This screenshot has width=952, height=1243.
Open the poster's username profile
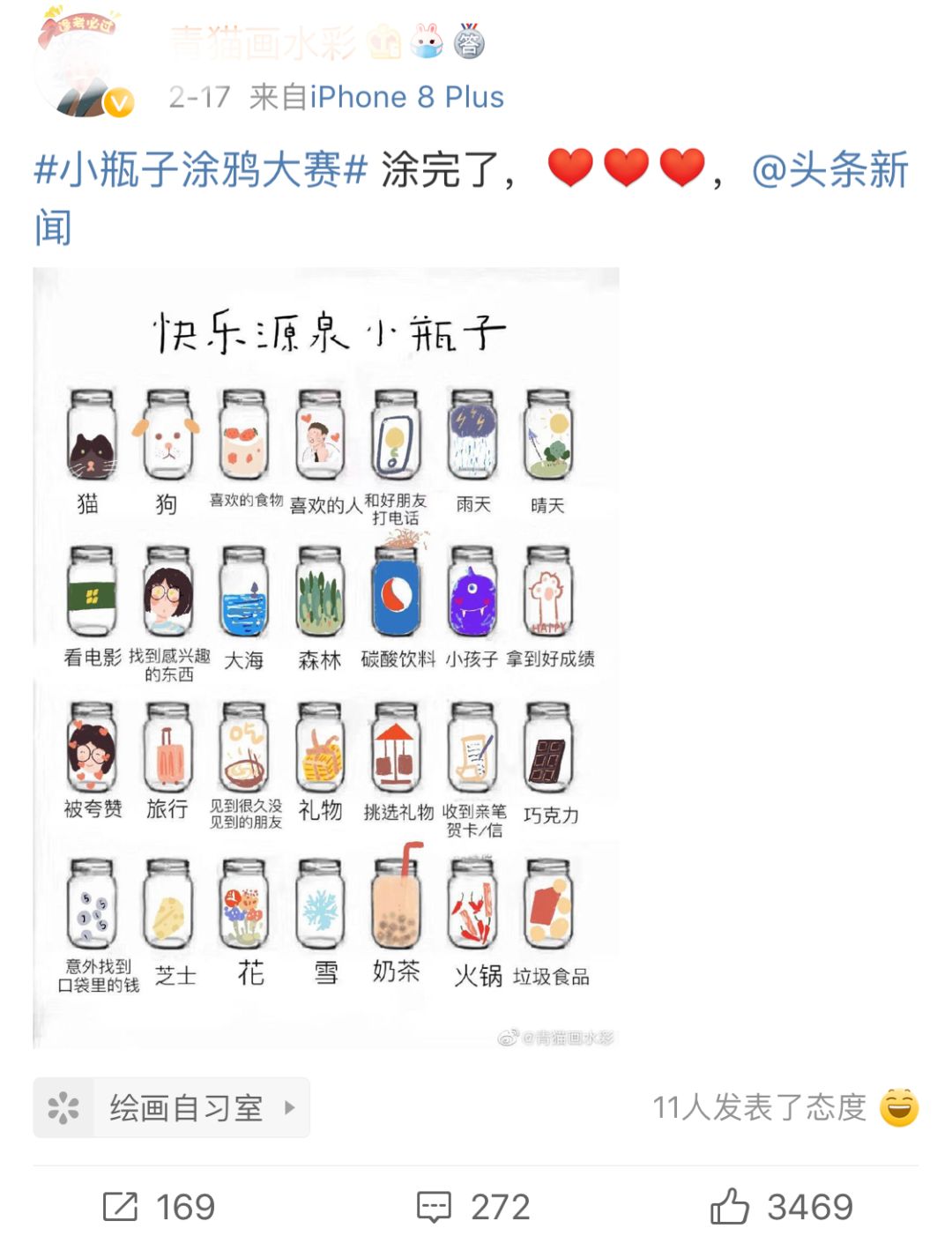pos(264,42)
